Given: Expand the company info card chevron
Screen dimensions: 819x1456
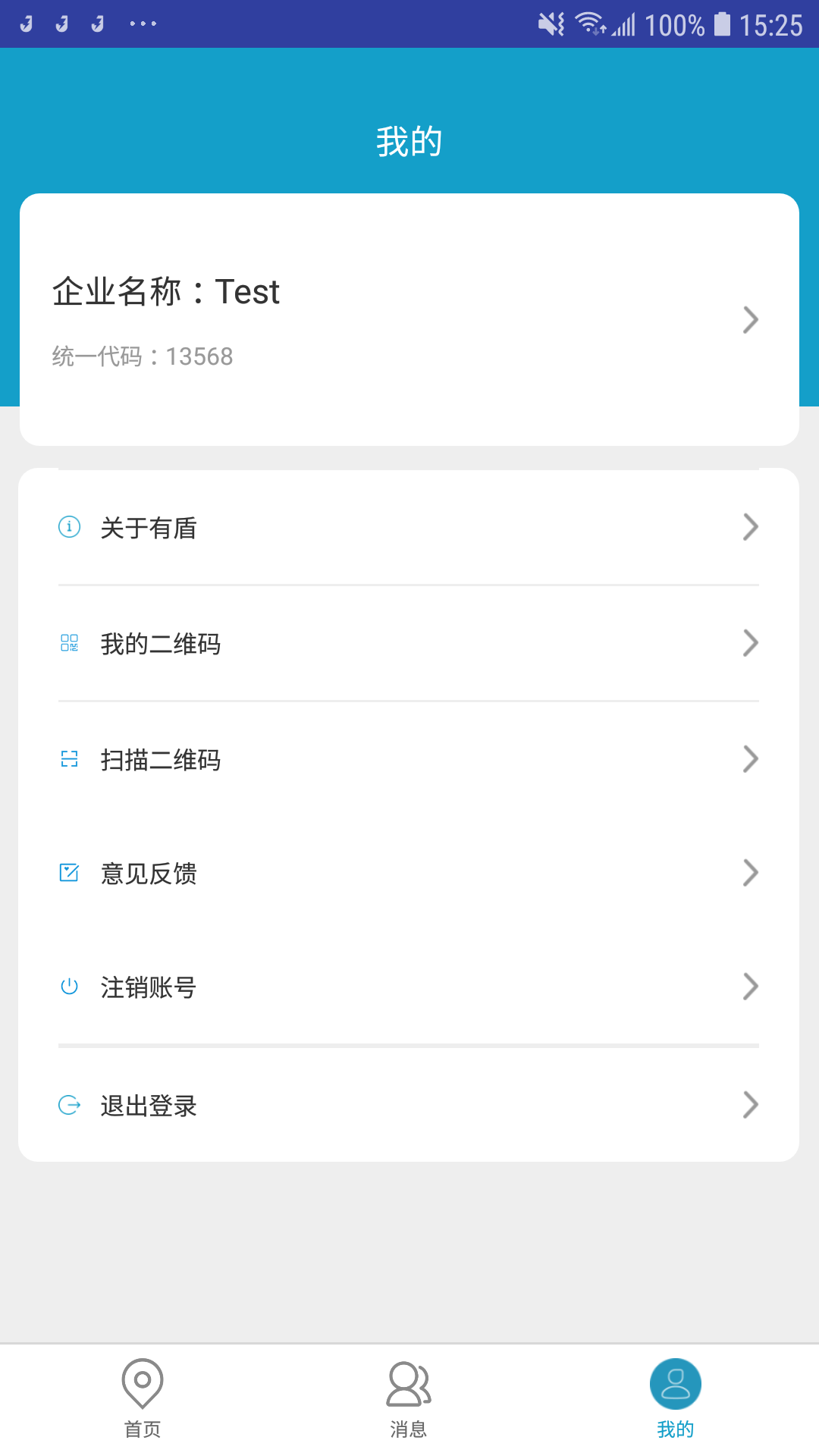Looking at the screenshot, I should 750,319.
